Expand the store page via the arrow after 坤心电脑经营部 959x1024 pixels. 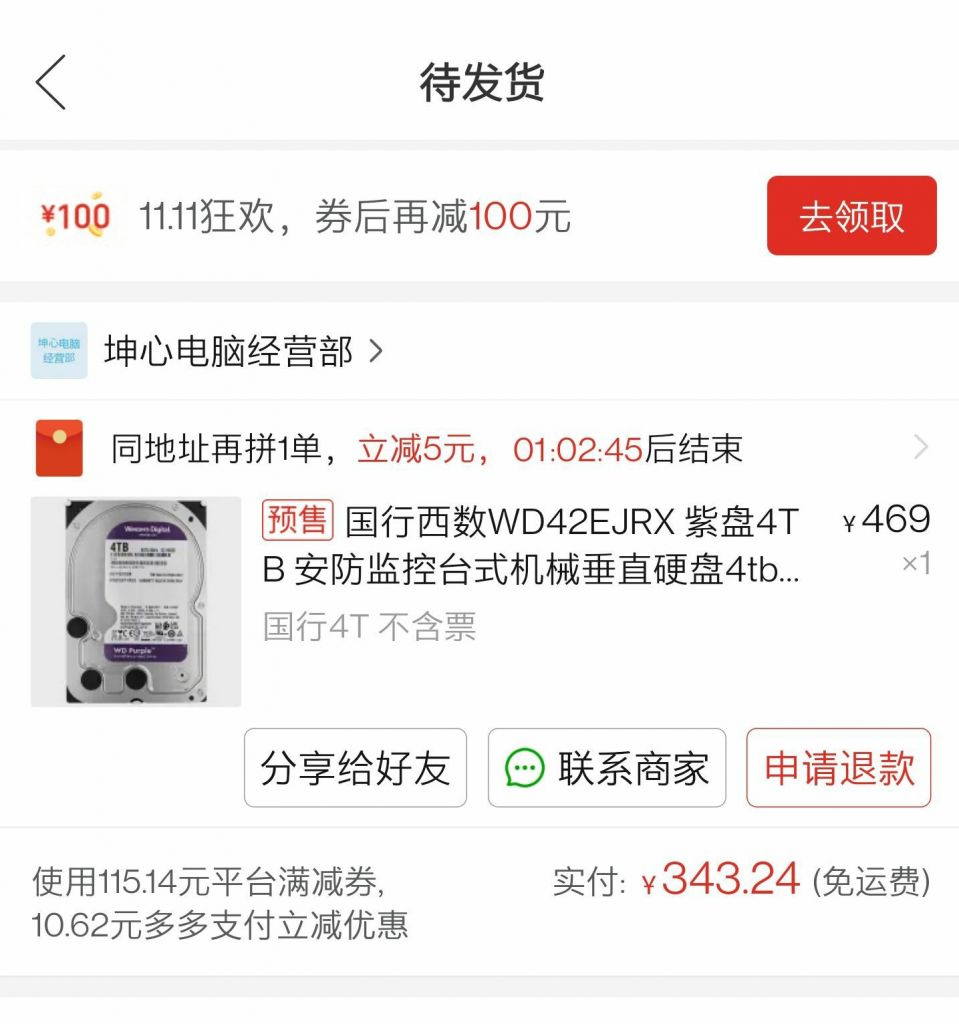pyautogui.click(x=377, y=350)
